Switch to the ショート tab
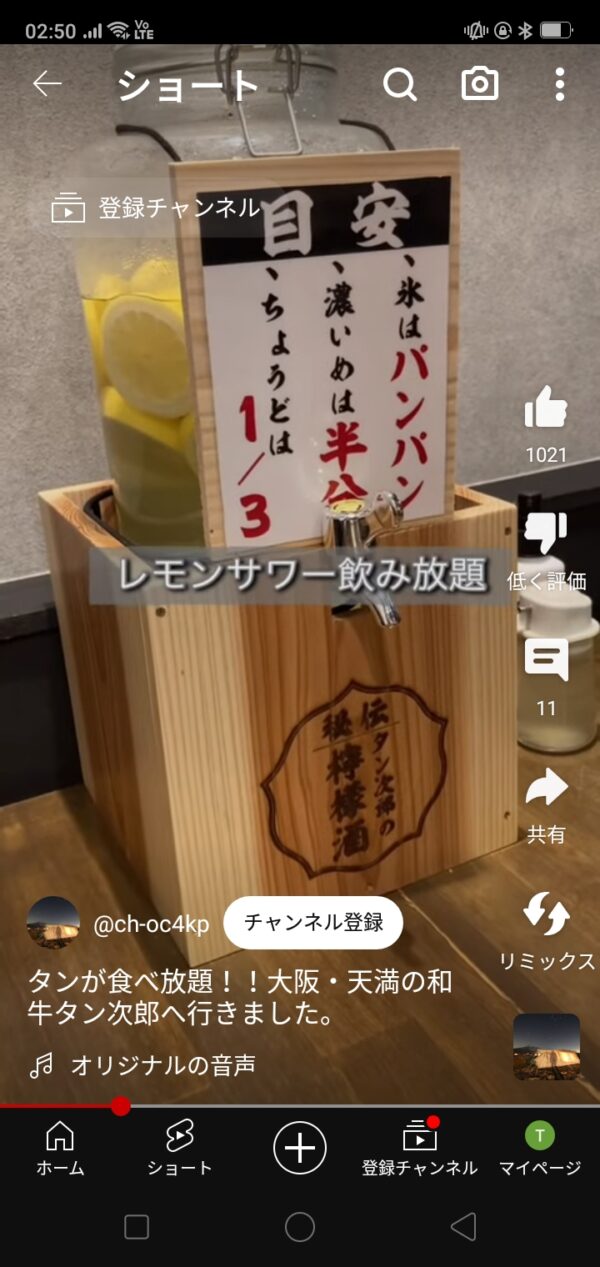The height and width of the screenshot is (1267, 600). (180, 1147)
